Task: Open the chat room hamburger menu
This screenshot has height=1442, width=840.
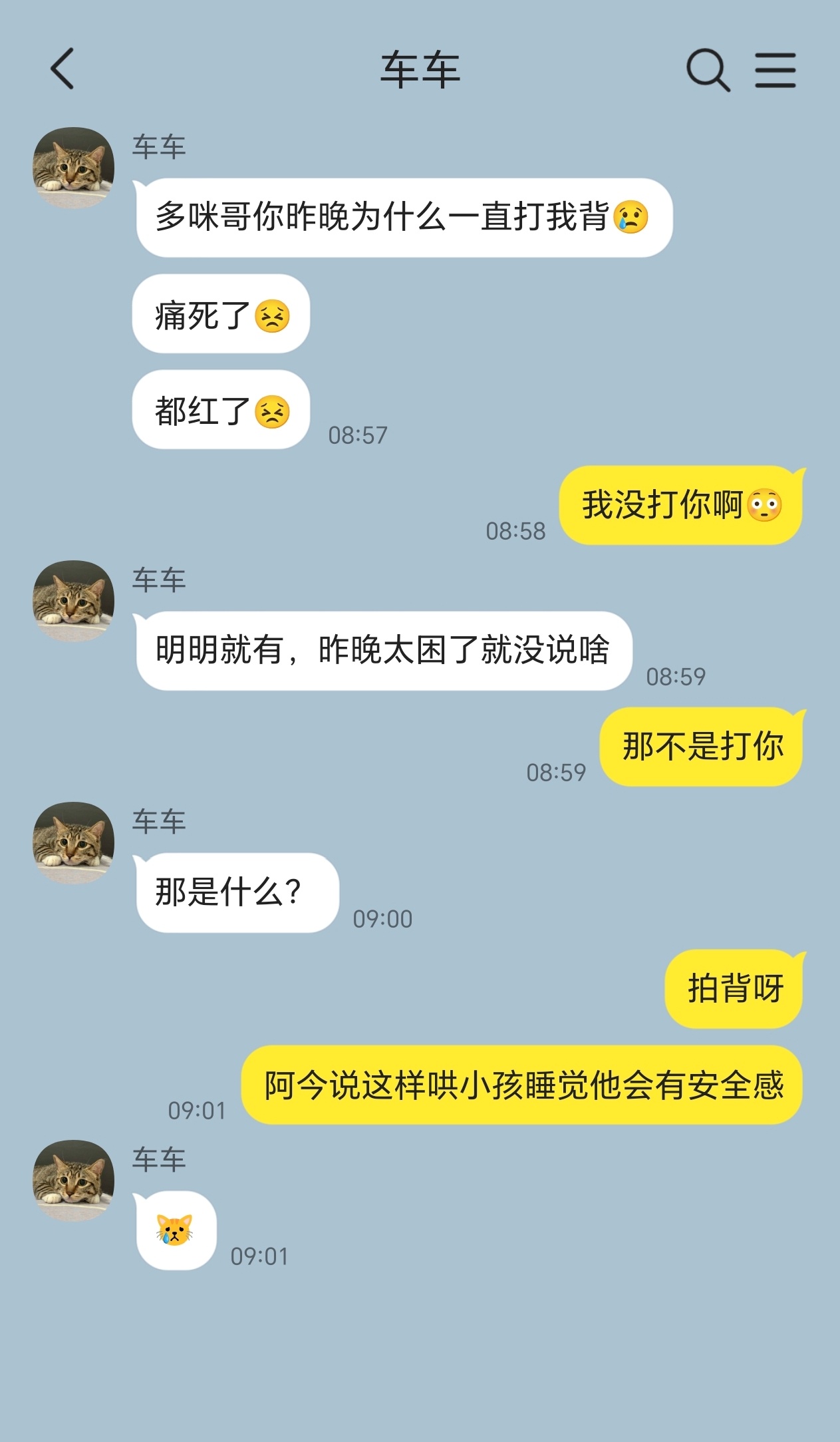Action: [x=775, y=70]
